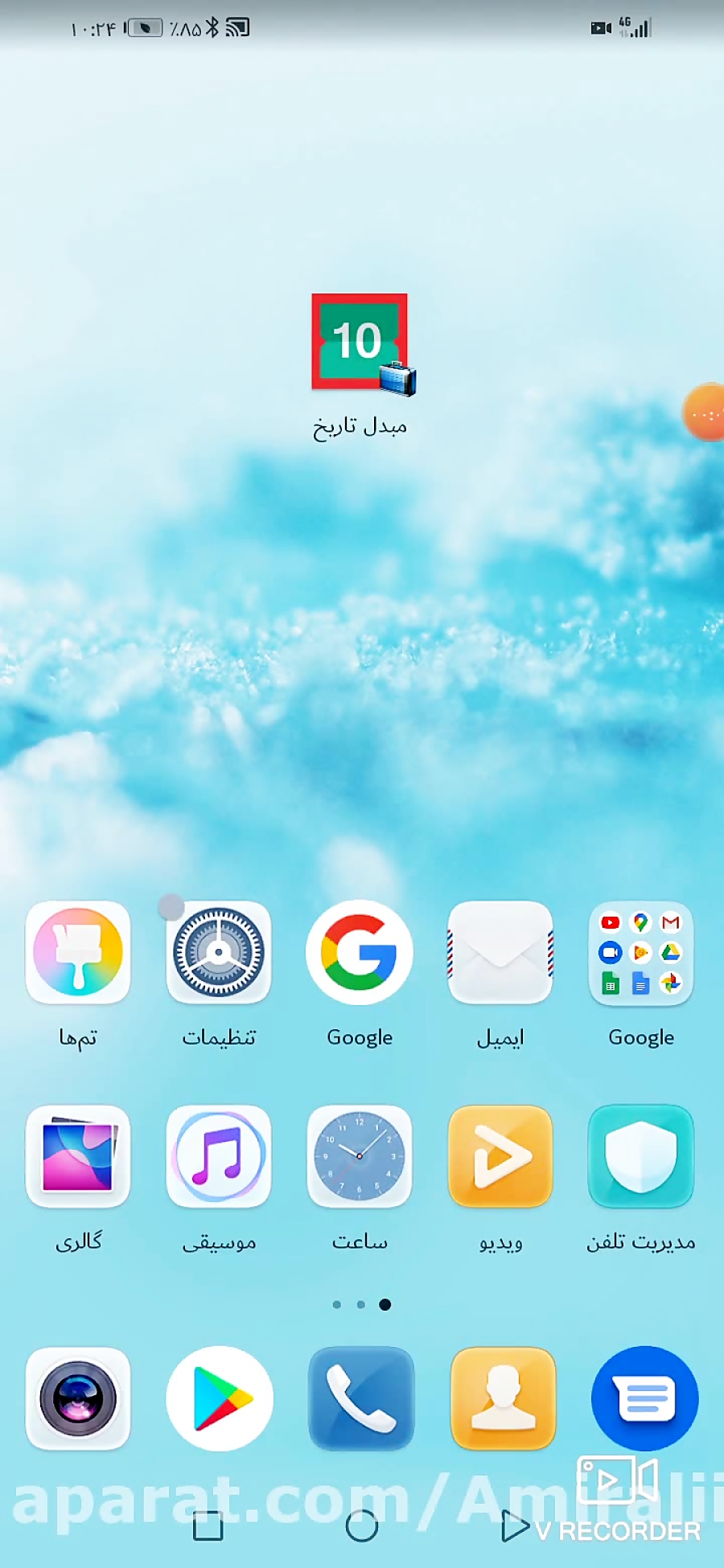Tap the orange floating bubble at screen edge
Viewport: 724px width, 1568px height.
[x=704, y=413]
